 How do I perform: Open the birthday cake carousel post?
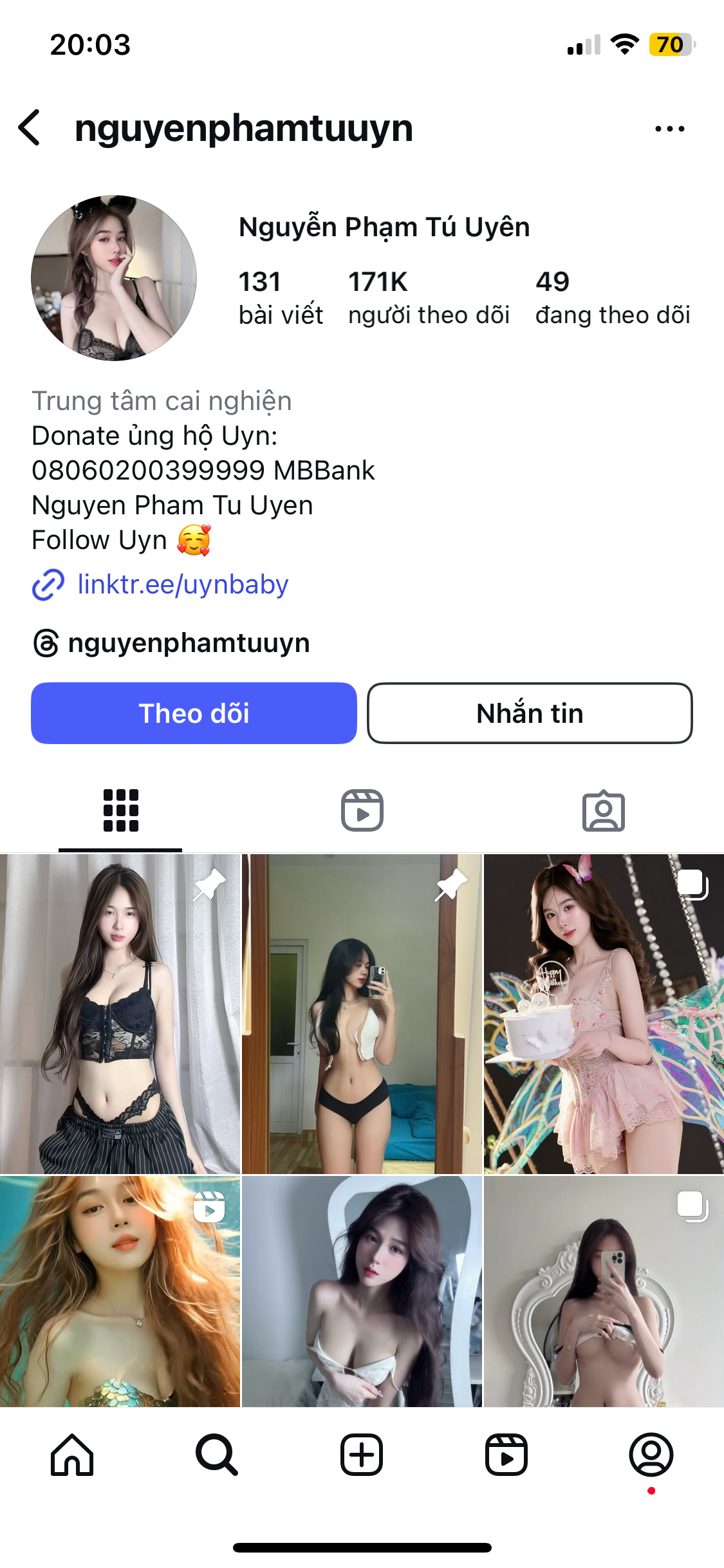click(604, 1014)
